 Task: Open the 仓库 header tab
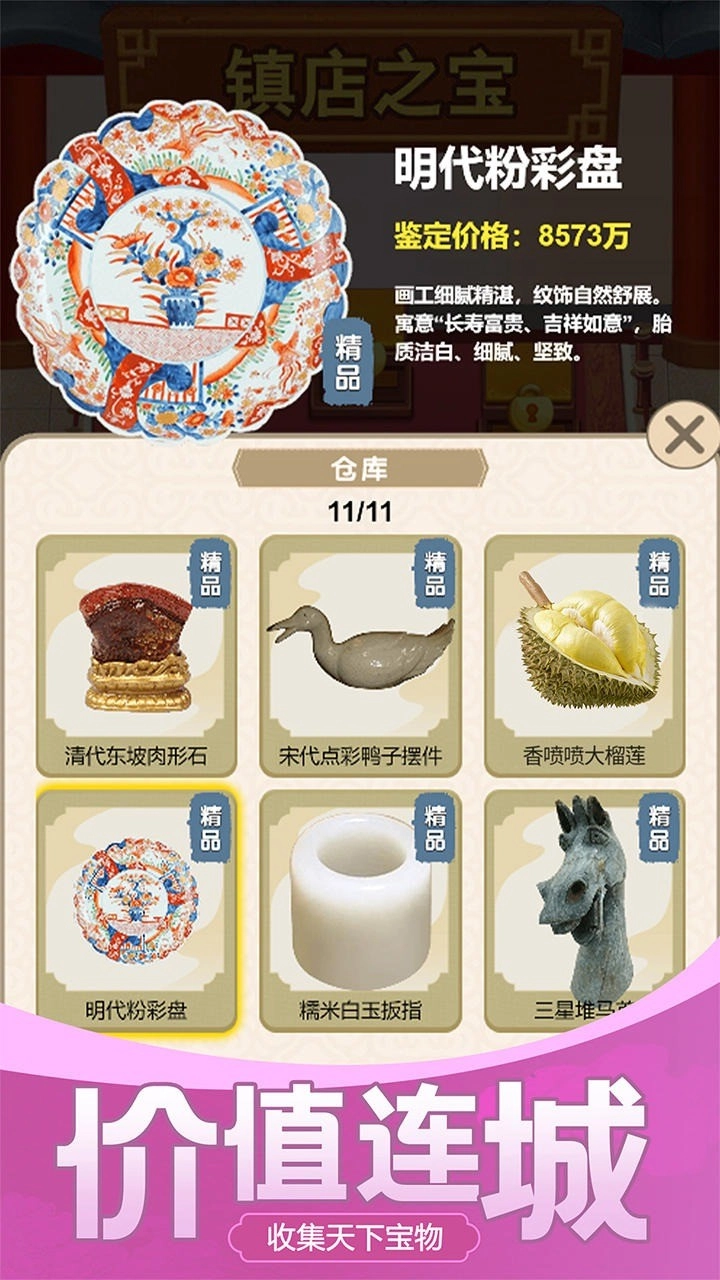360,466
